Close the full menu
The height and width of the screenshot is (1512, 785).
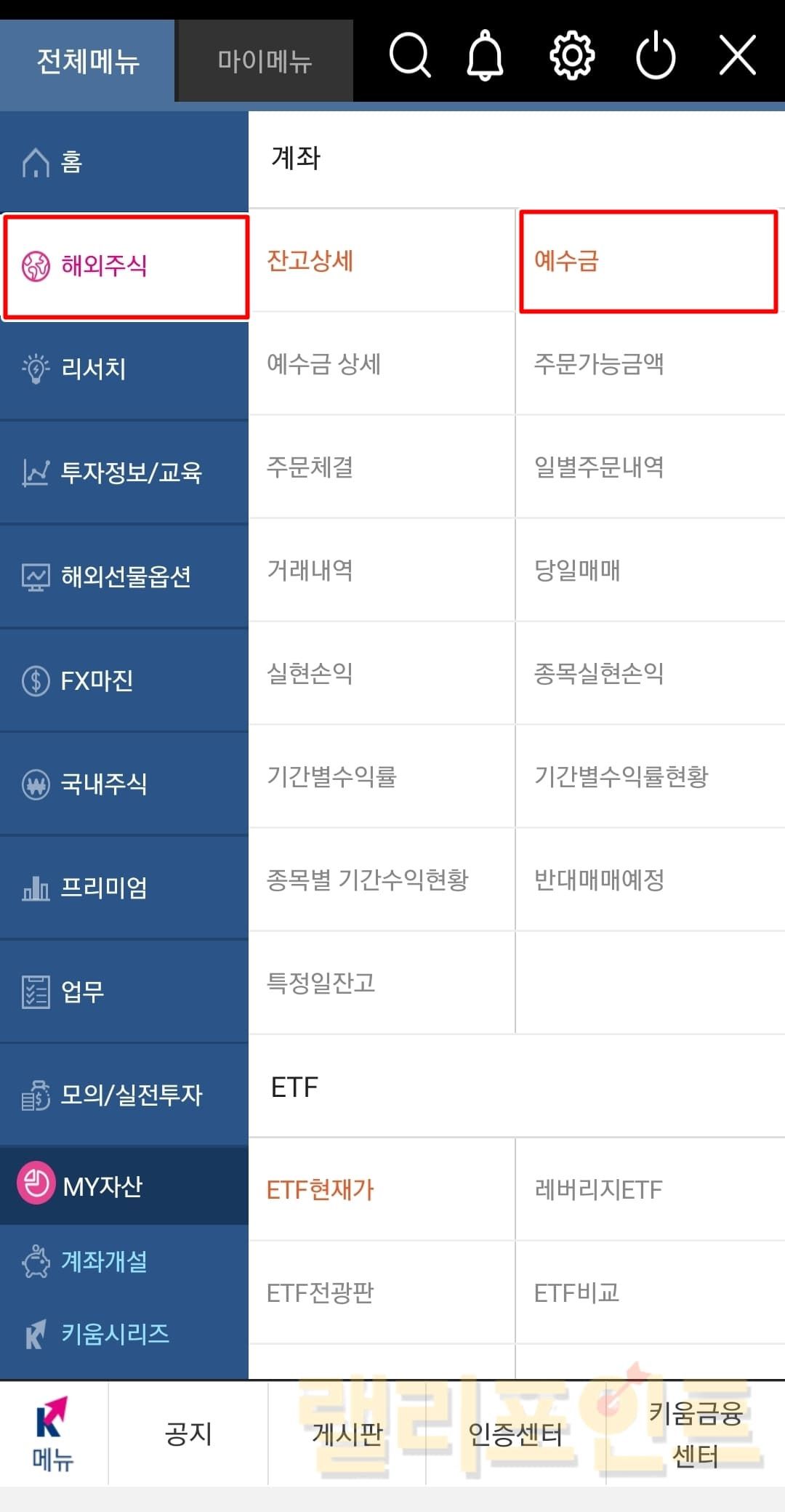coord(737,55)
